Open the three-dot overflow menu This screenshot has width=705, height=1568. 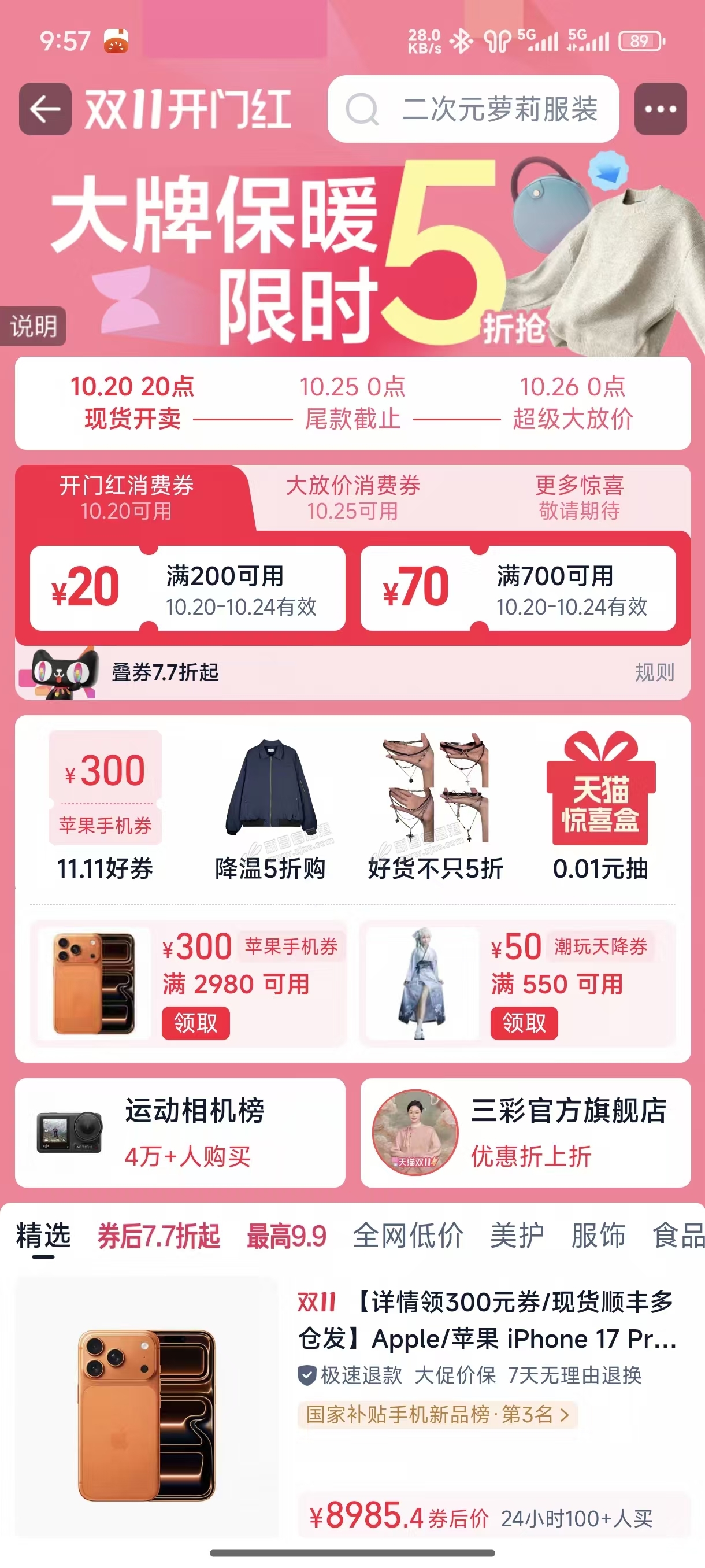click(x=660, y=109)
